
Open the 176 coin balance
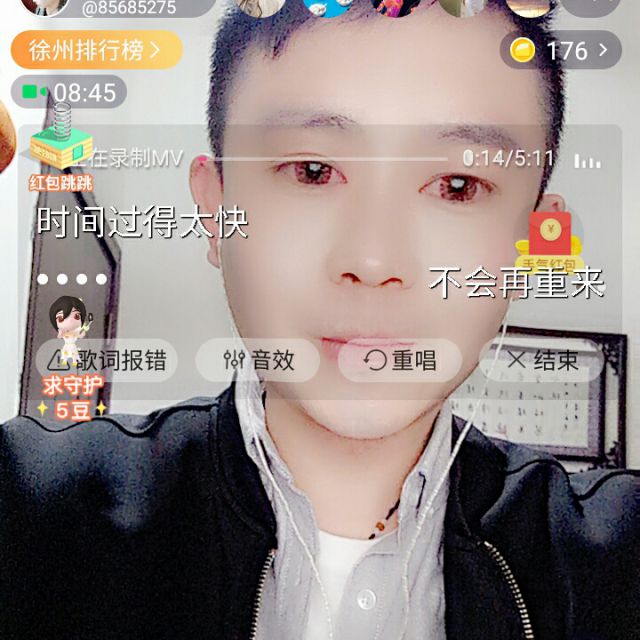[x=560, y=50]
